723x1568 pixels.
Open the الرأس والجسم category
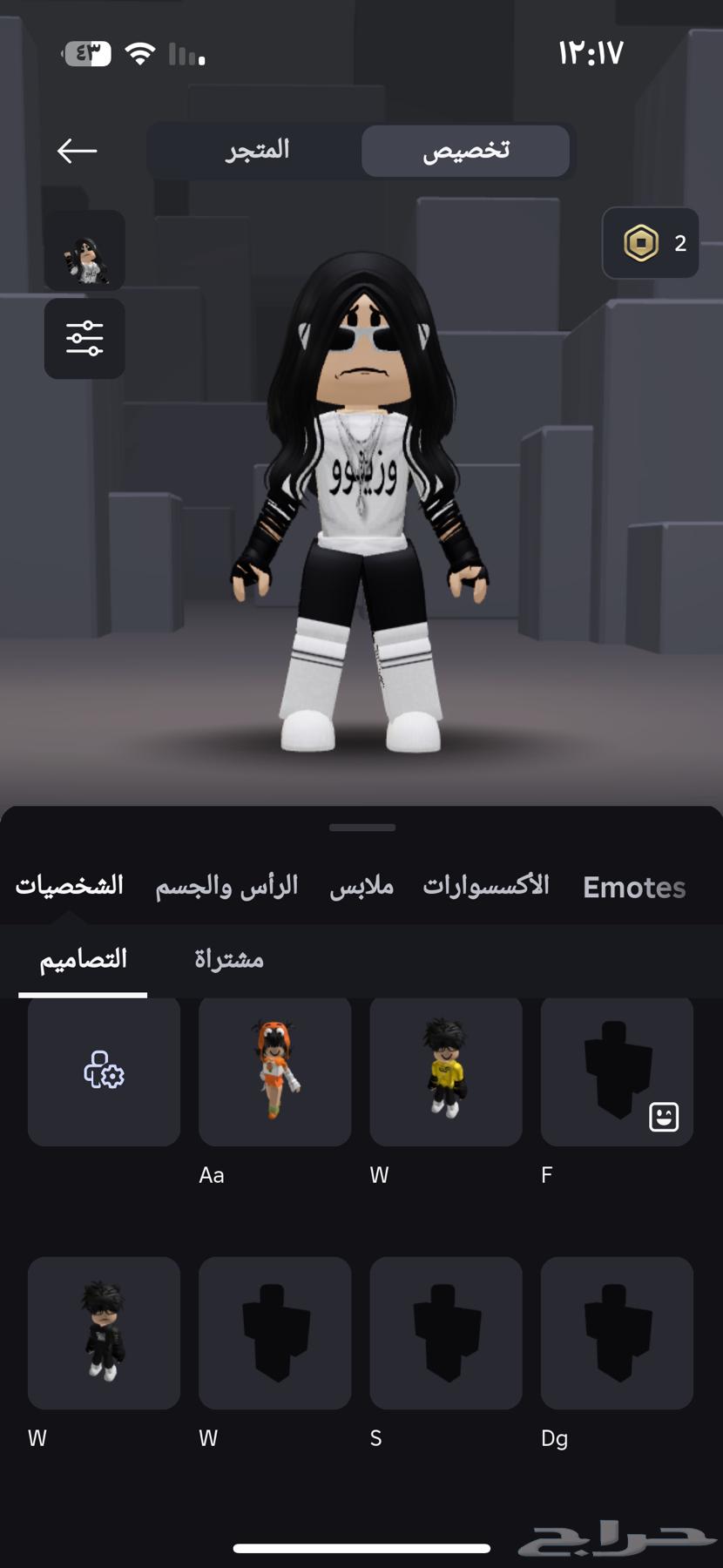(x=226, y=886)
